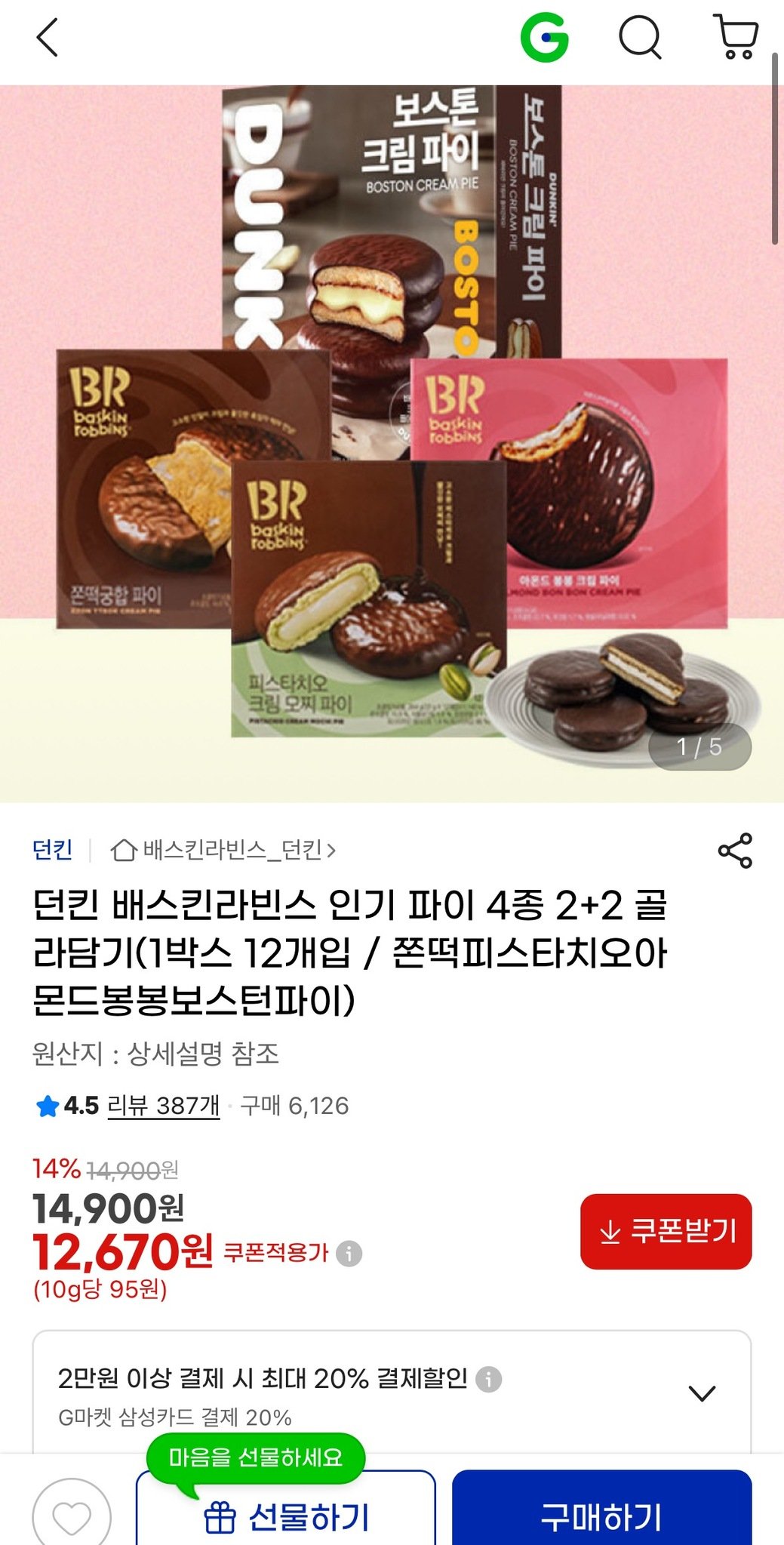The height and width of the screenshot is (1545, 784).
Task: Select the 던킨 brand label
Action: click(x=53, y=848)
